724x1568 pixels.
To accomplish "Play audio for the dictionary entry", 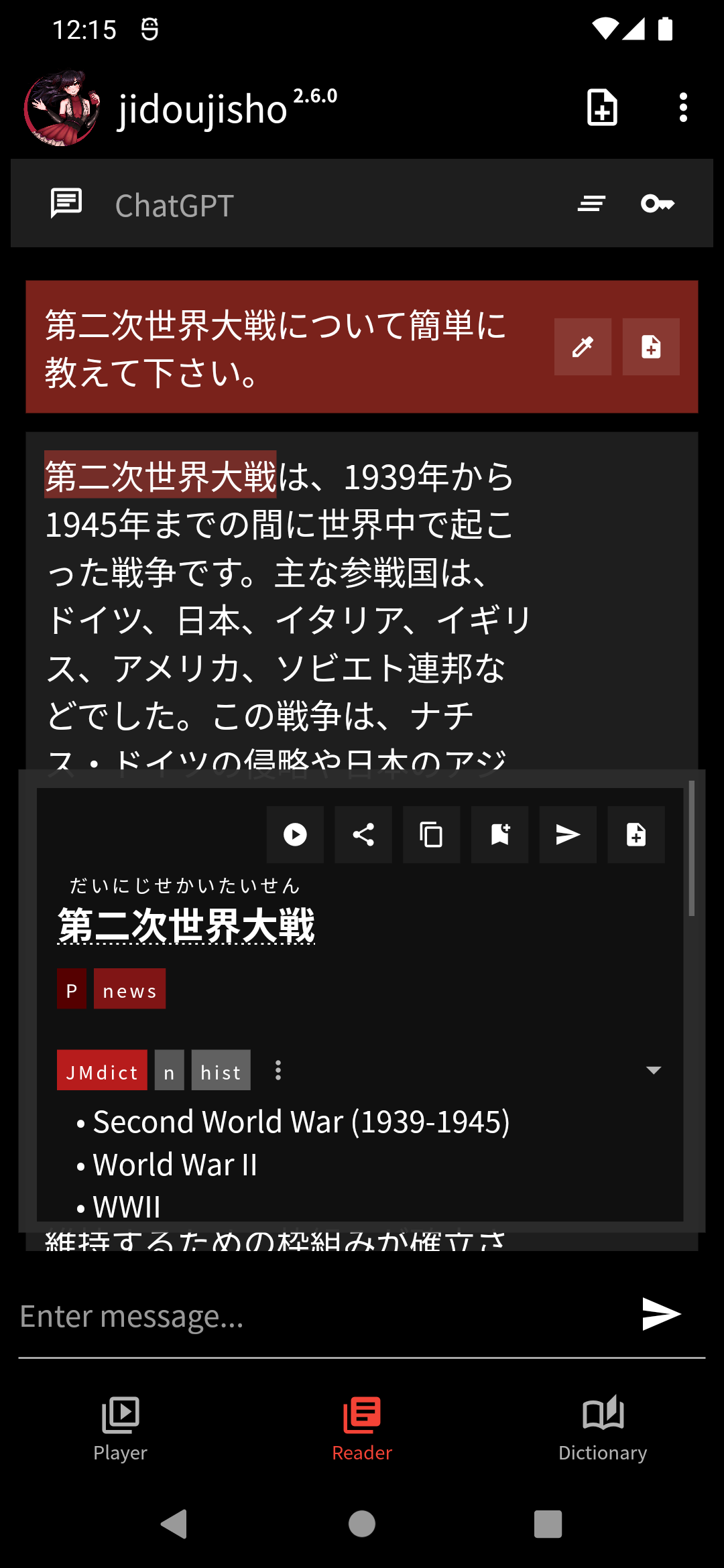I will (x=295, y=834).
